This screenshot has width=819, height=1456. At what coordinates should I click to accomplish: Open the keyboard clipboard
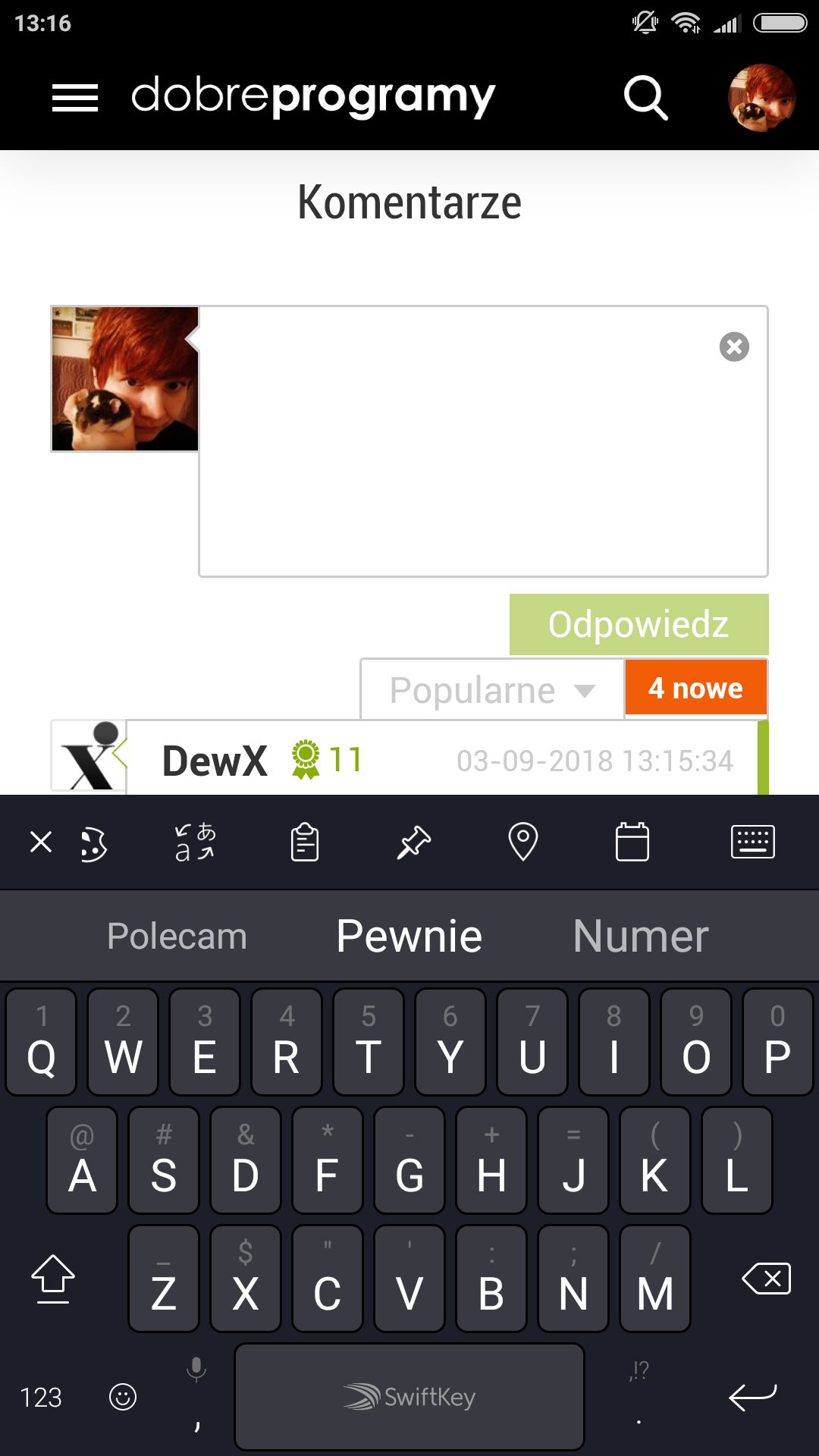pyautogui.click(x=305, y=842)
